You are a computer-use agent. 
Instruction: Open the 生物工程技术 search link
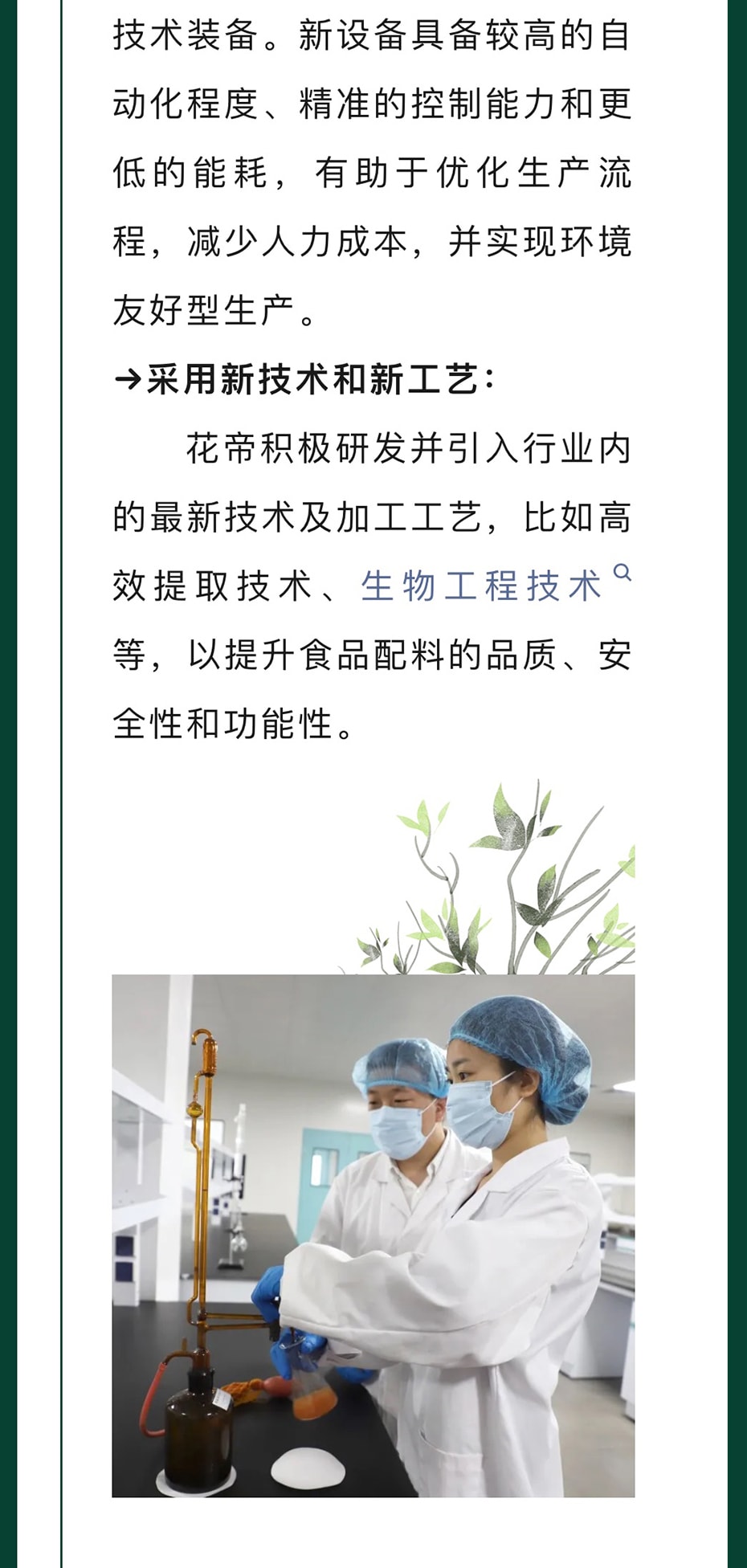[x=482, y=586]
